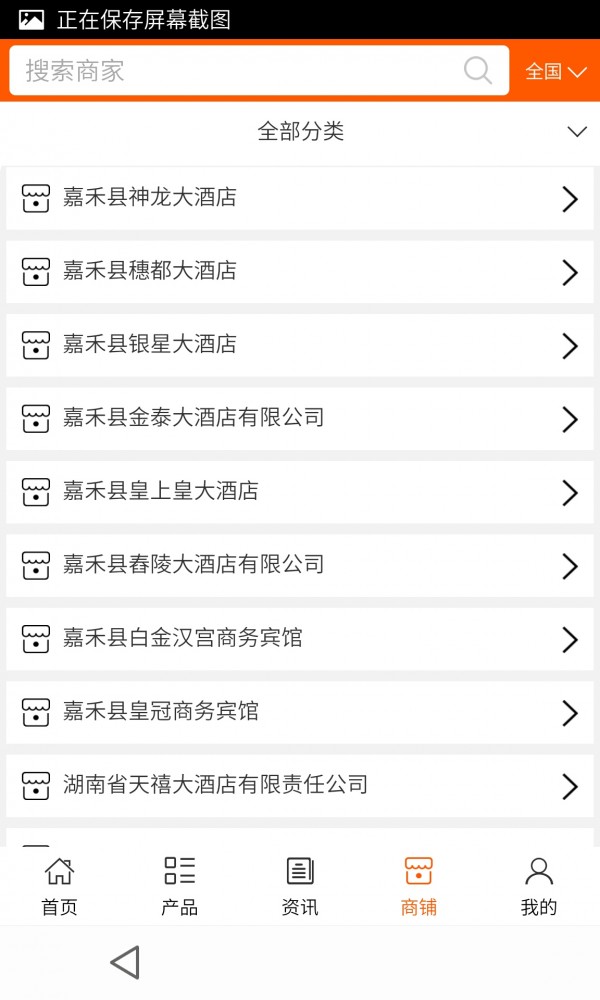600x1000 pixels.
Task: Open 嘉禾县穗都大酒店 listing
Action: (x=300, y=271)
